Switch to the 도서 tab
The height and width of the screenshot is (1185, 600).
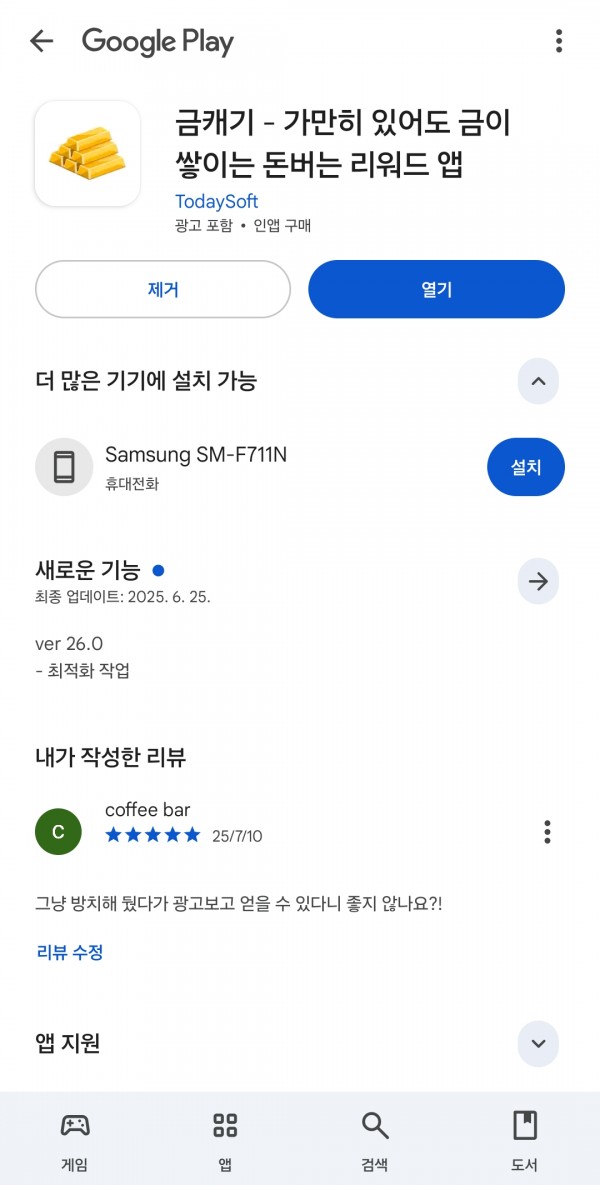525,1140
